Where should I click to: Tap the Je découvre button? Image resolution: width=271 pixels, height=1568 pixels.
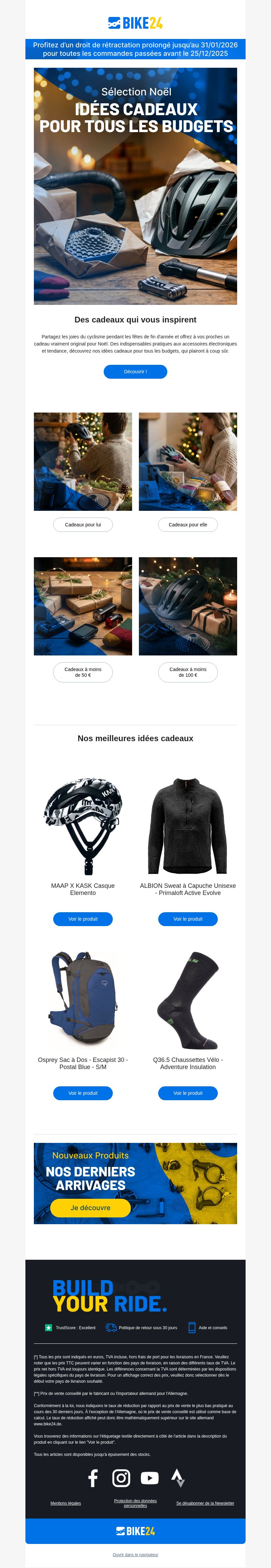(90, 1208)
